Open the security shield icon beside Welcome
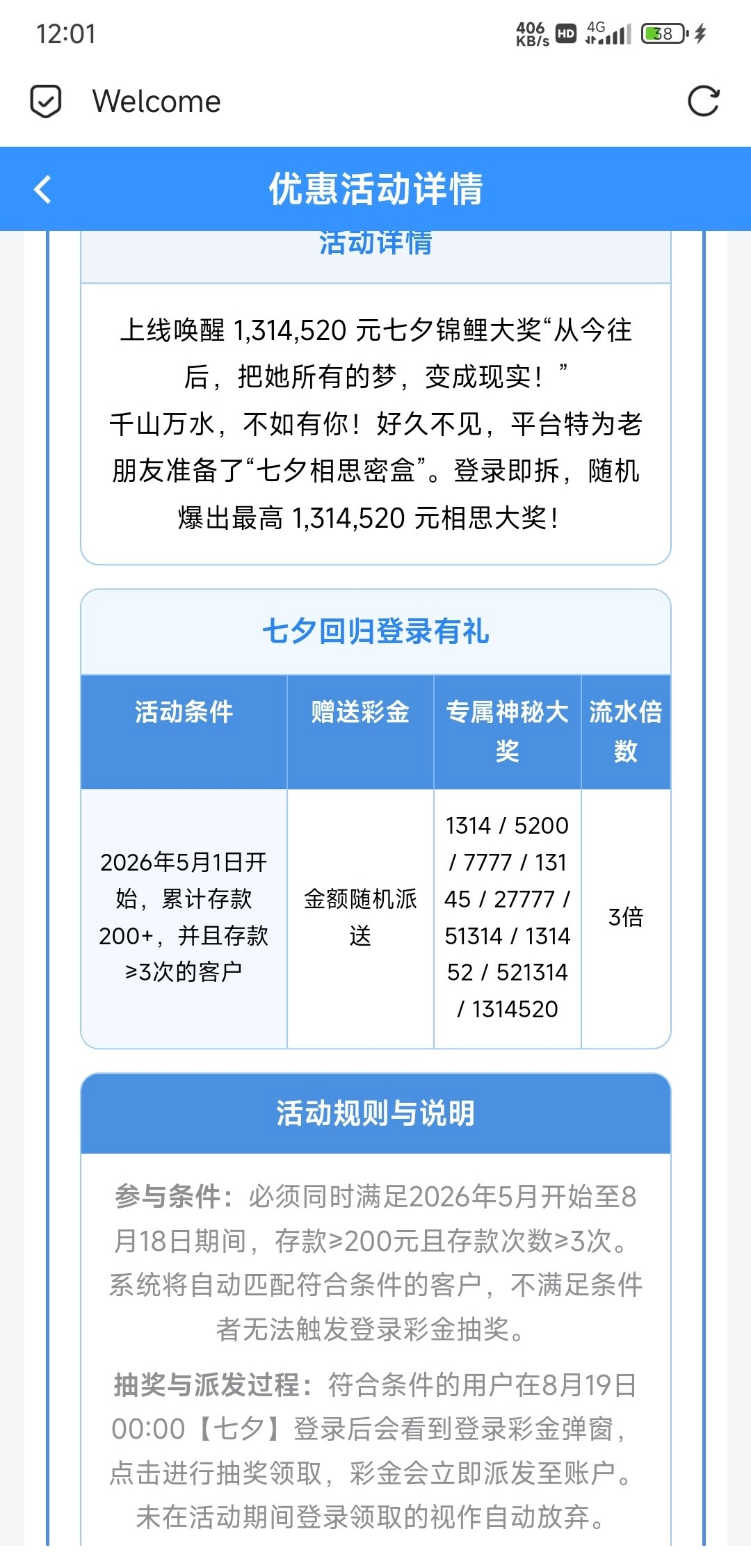751x1568 pixels. point(46,102)
